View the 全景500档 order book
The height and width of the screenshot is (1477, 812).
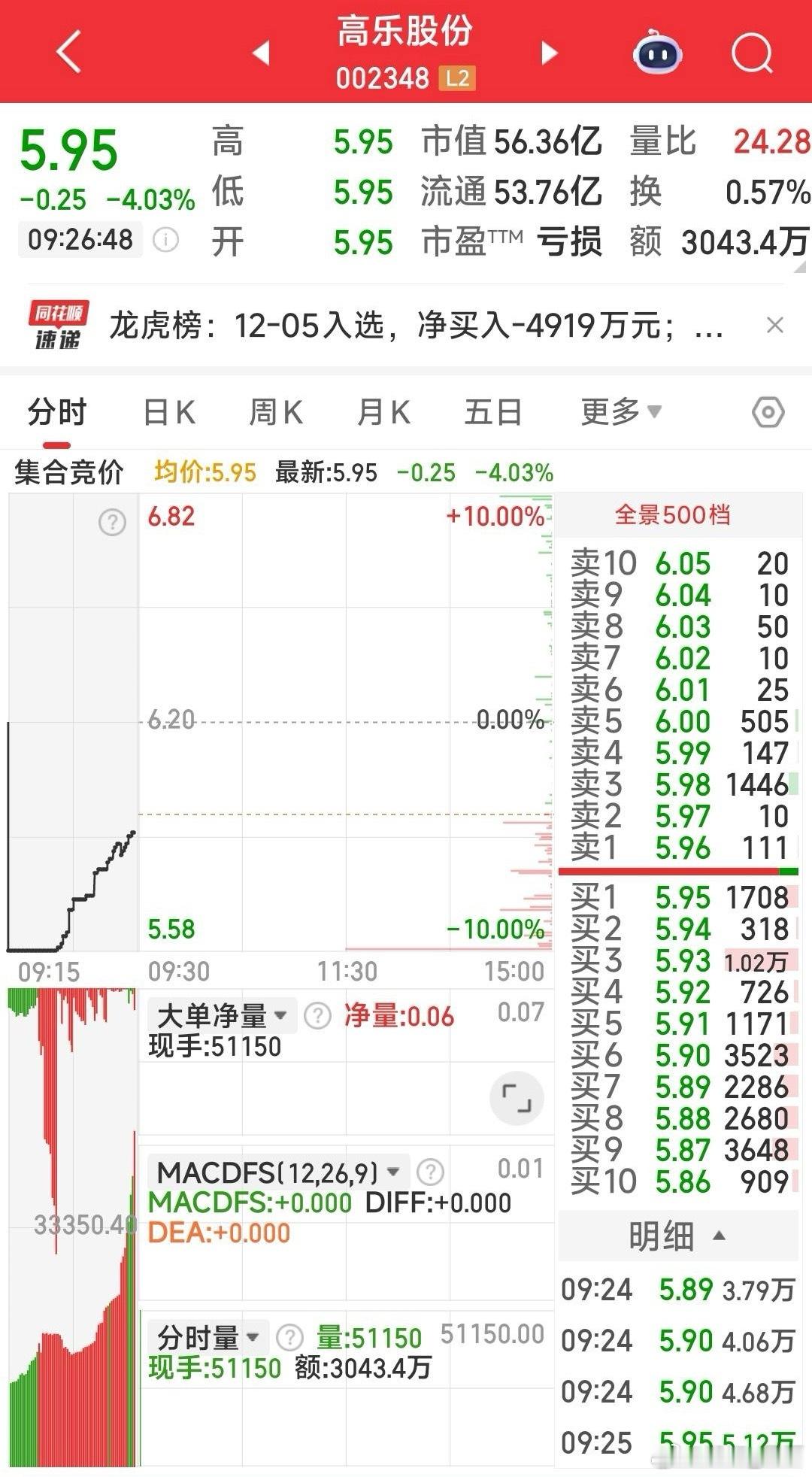pyautogui.click(x=675, y=515)
